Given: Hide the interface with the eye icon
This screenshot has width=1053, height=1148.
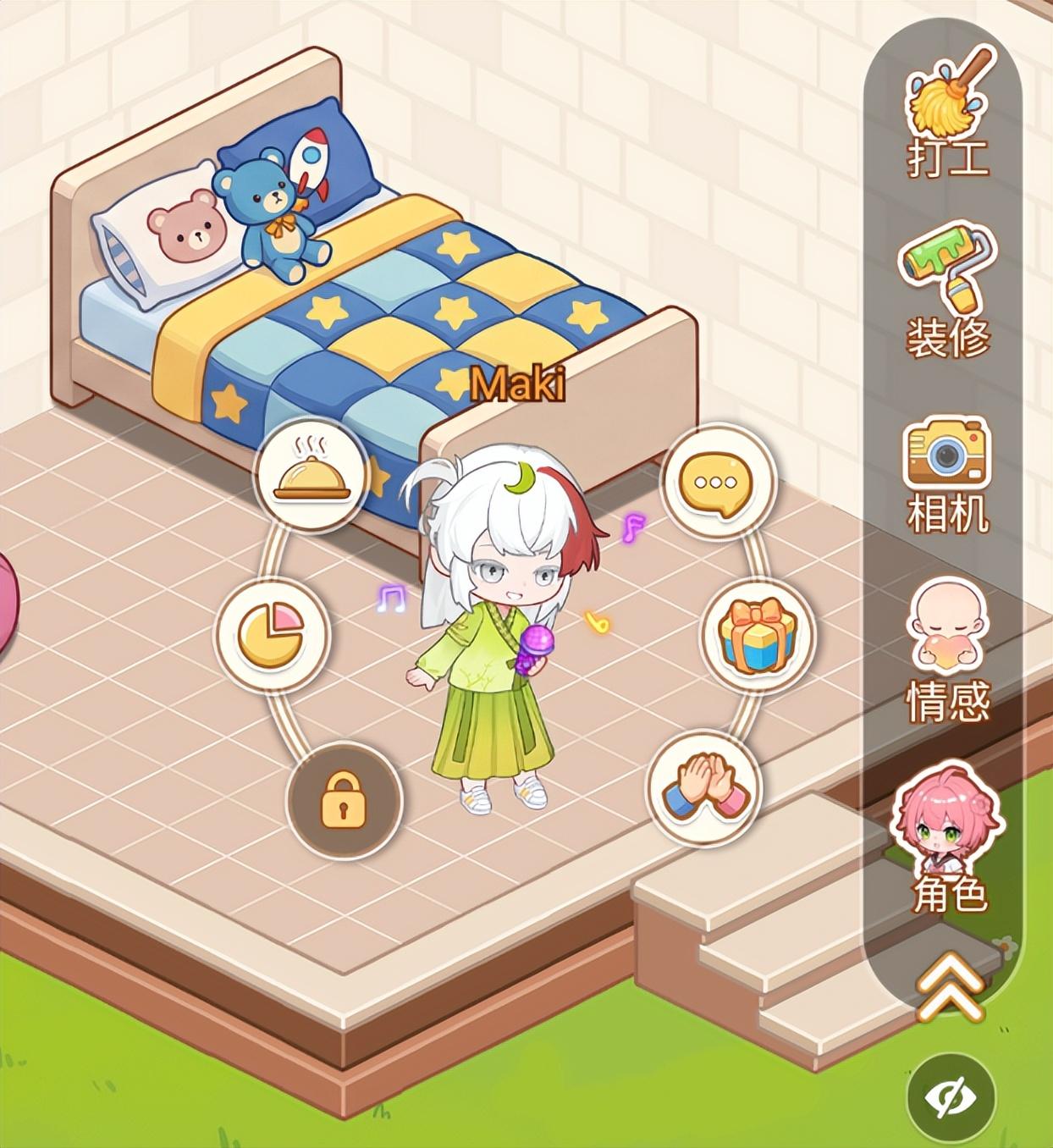Looking at the screenshot, I should (x=950, y=1098).
